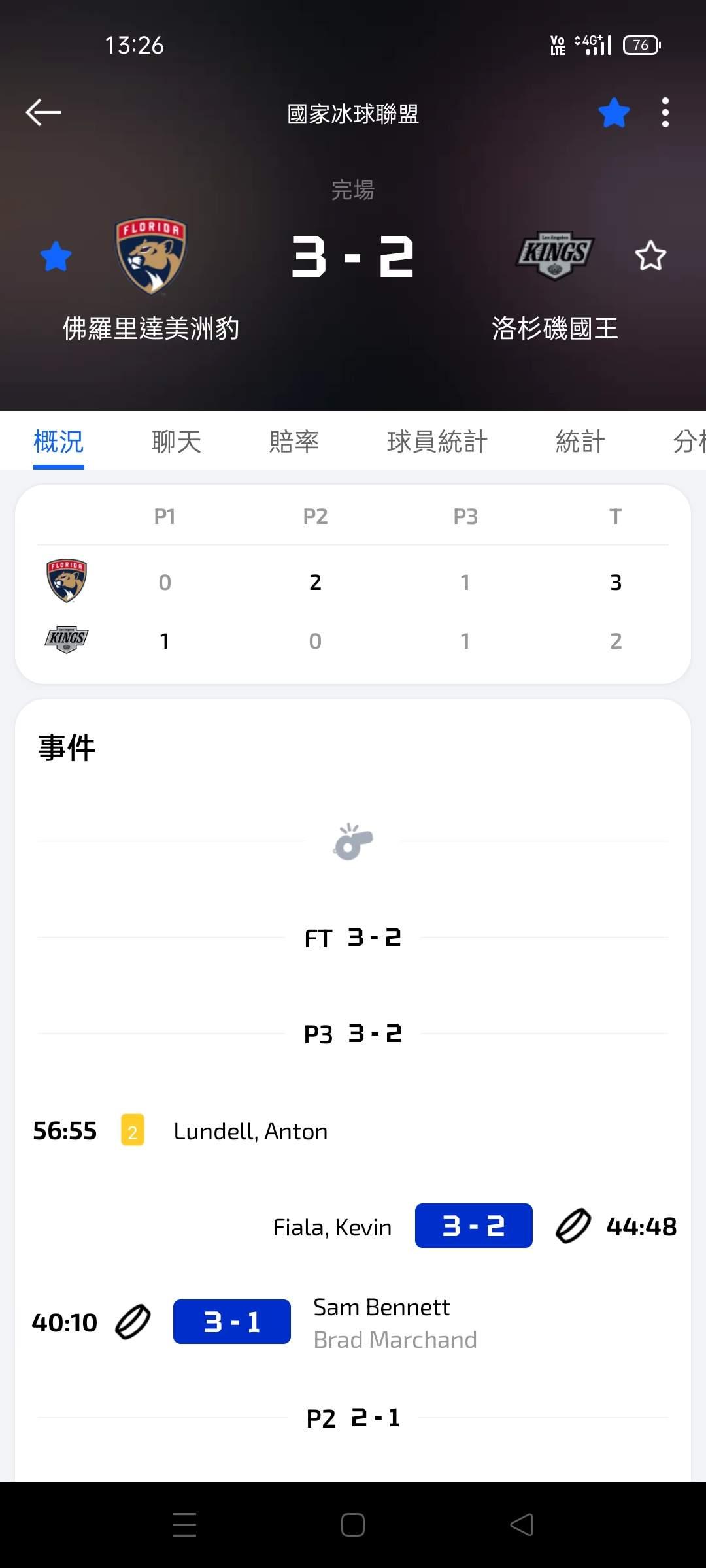Add Los Angeles Kings to favorites
The height and width of the screenshot is (1568, 706).
click(x=650, y=256)
